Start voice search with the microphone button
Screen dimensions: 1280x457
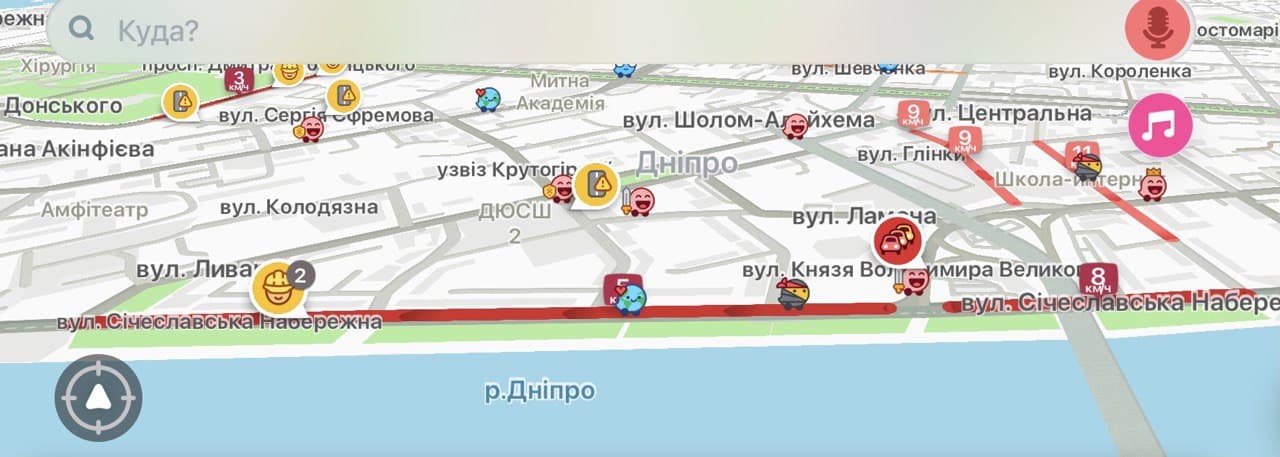[x=1158, y=28]
